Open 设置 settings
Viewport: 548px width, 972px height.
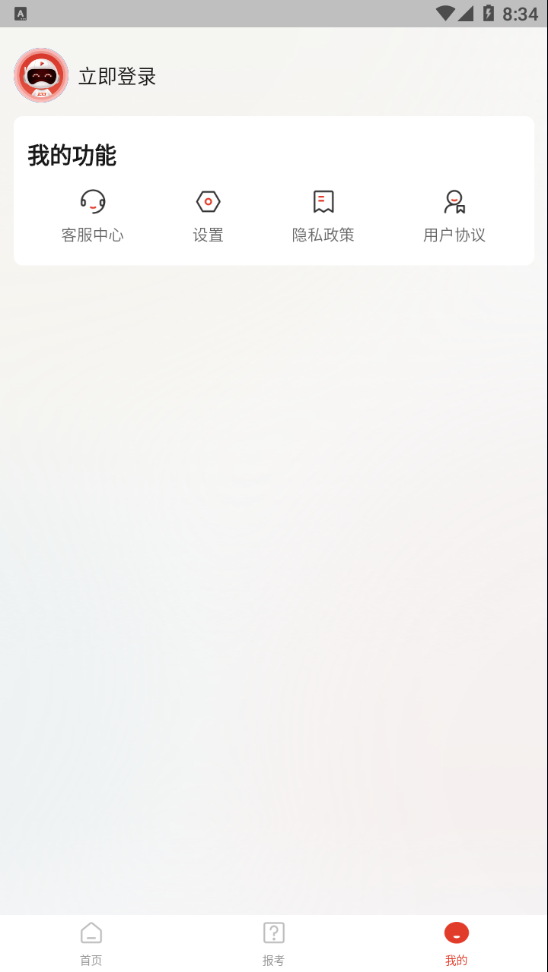pos(208,216)
